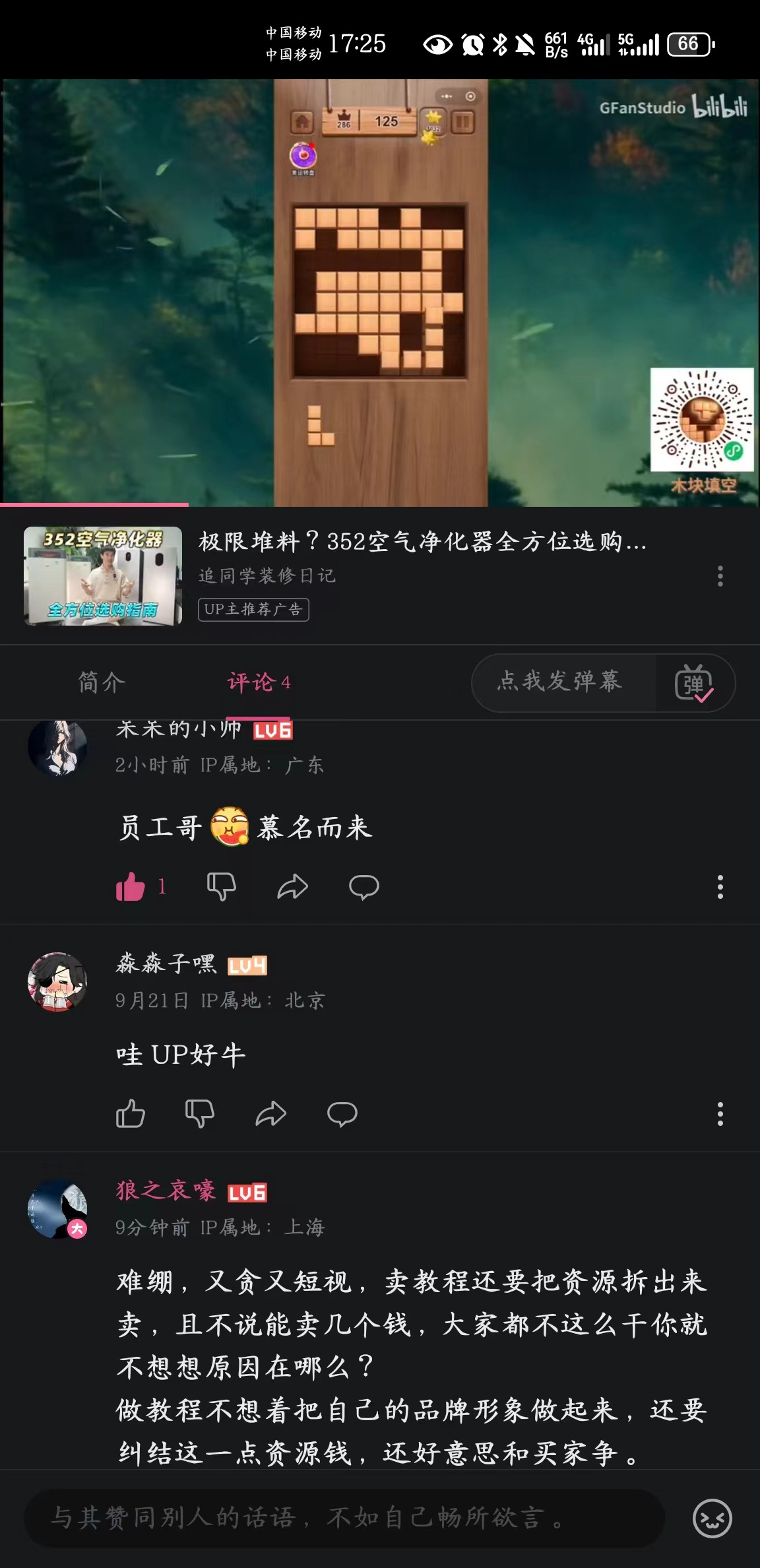The height and width of the screenshot is (1568, 760).
Task: Open more options for 员工哥慕名而来 comment
Action: pyautogui.click(x=720, y=886)
